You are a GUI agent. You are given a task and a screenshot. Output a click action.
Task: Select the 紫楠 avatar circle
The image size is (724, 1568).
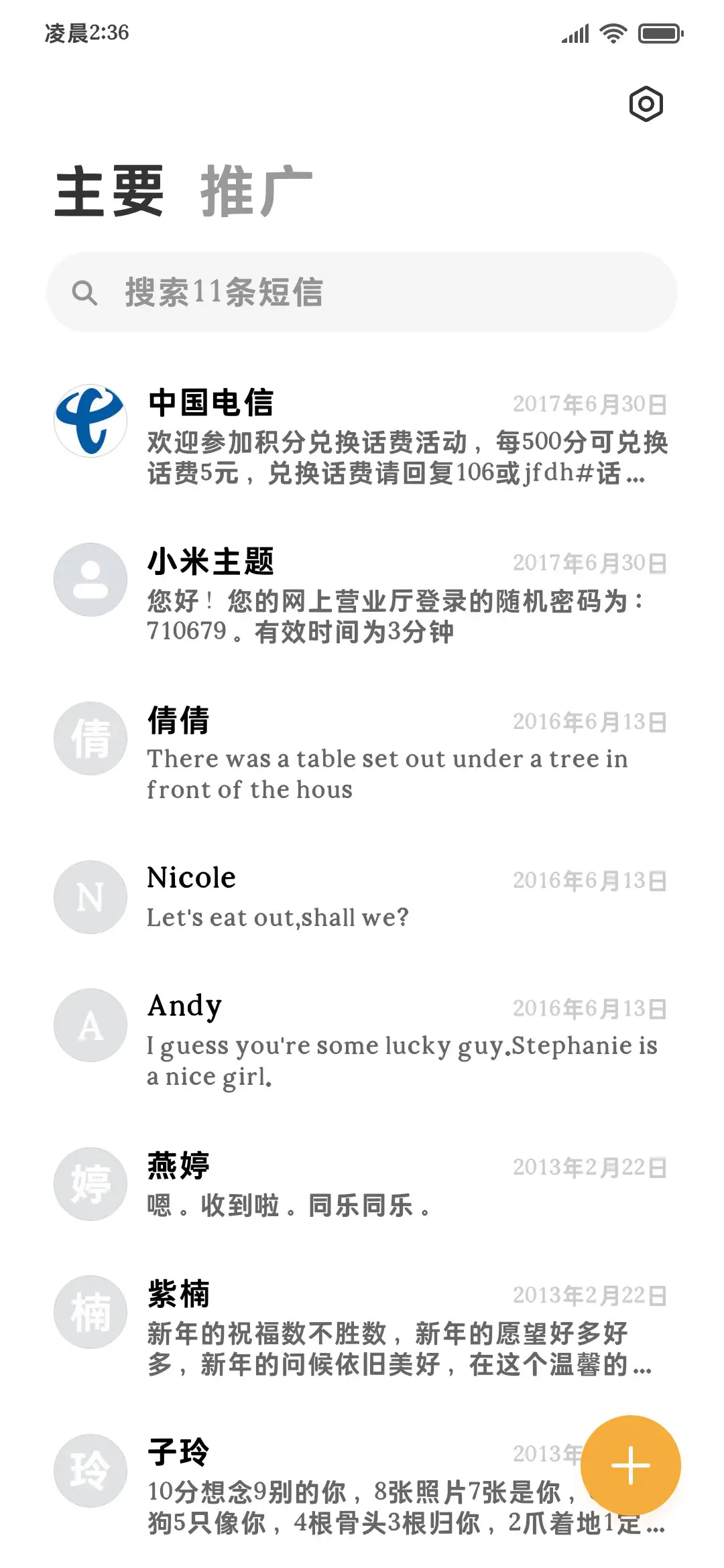click(89, 1312)
